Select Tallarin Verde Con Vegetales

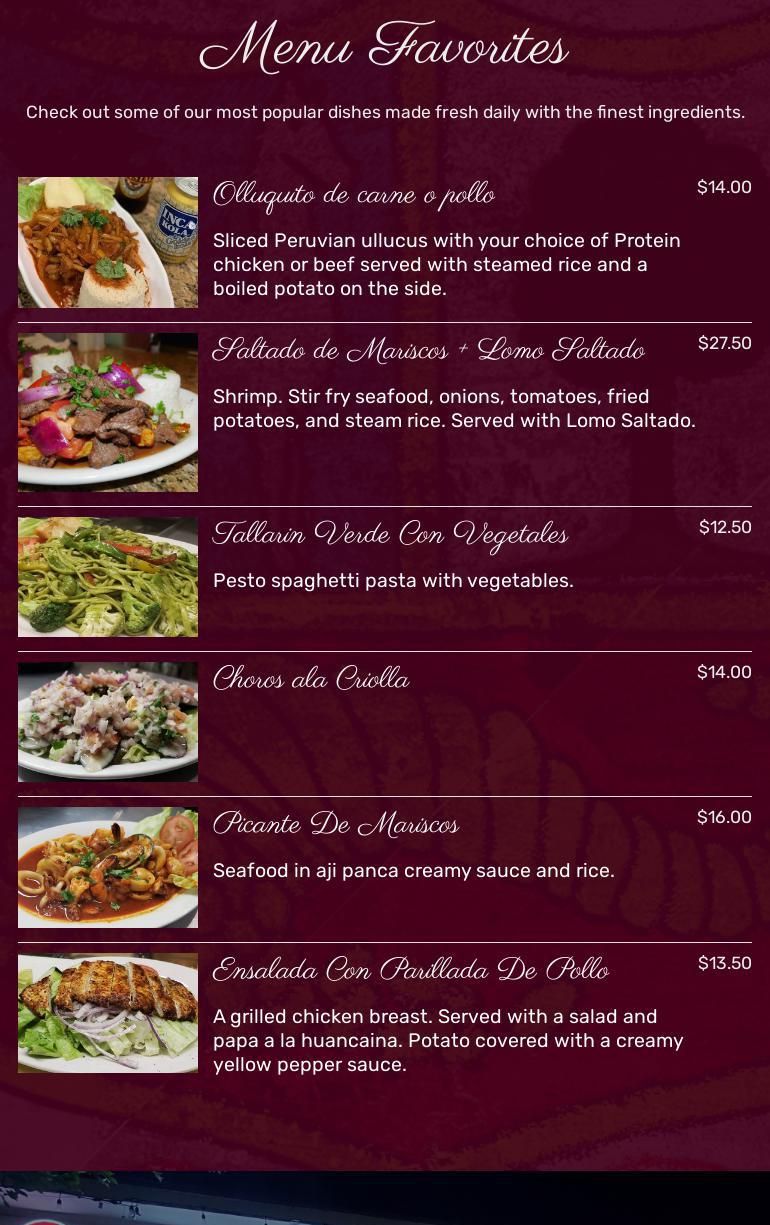click(x=390, y=534)
